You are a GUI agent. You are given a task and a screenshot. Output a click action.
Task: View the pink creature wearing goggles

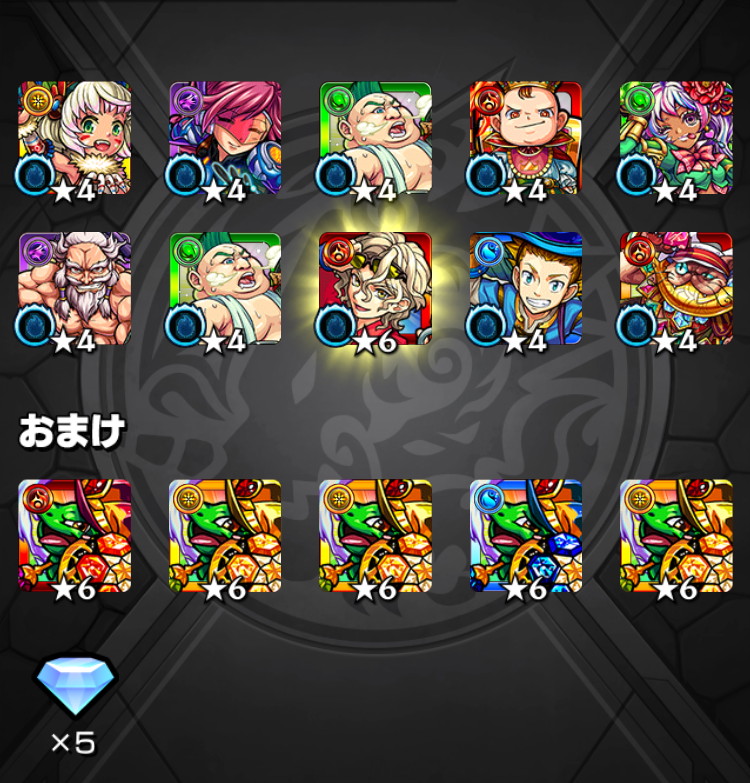click(675, 288)
